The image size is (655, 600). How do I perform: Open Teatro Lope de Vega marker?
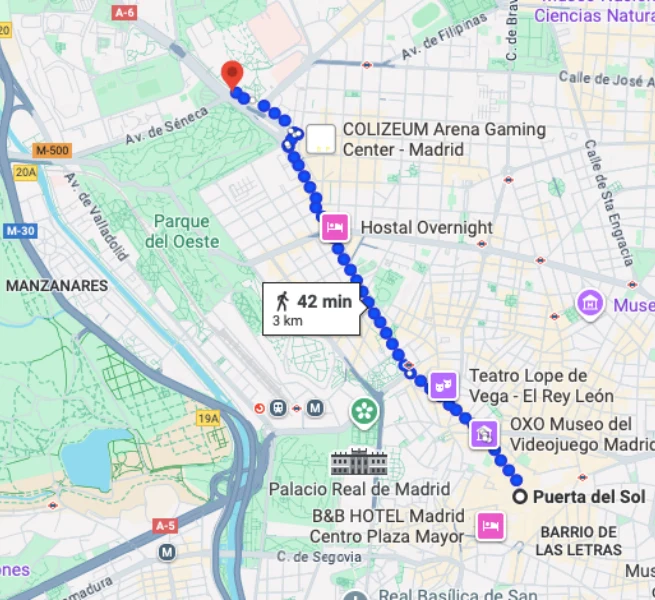coord(443,384)
